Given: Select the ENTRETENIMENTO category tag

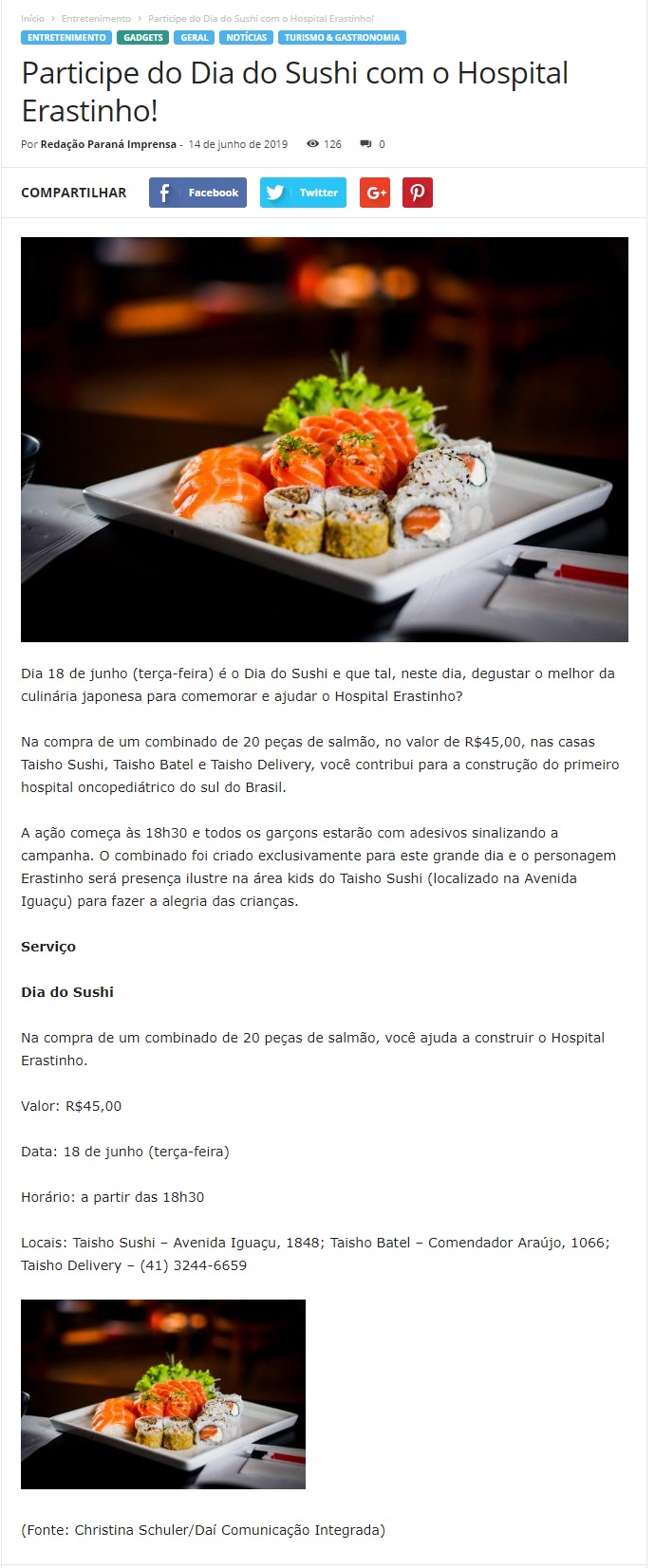Looking at the screenshot, I should 66,37.
